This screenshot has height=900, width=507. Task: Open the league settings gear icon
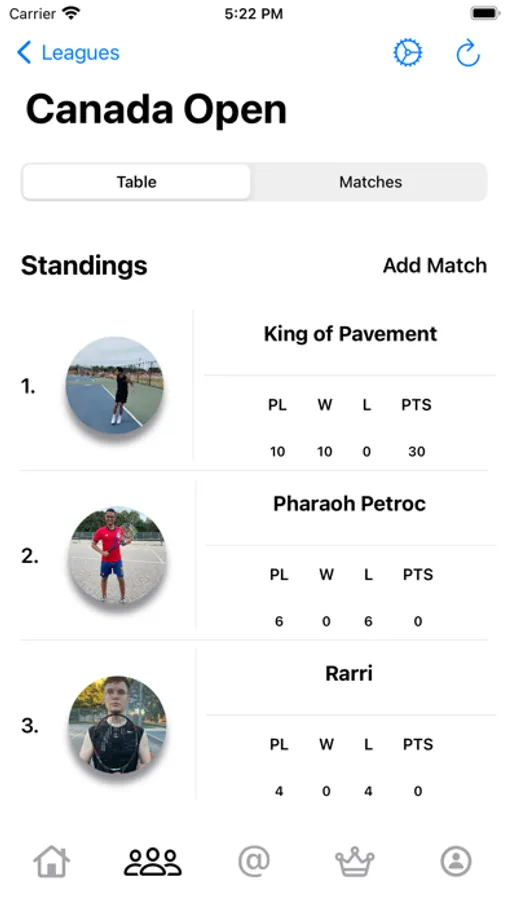coord(408,53)
